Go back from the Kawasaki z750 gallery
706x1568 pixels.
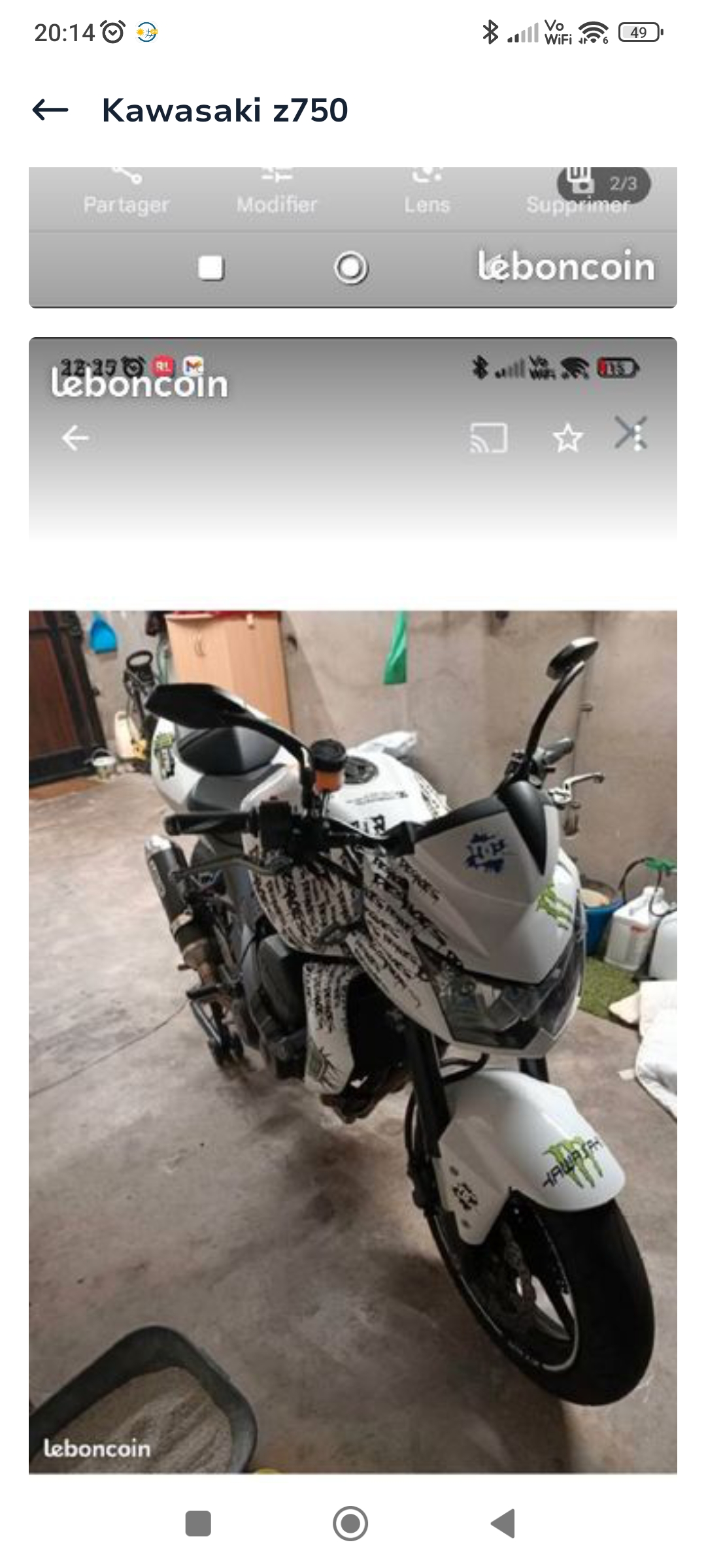50,110
